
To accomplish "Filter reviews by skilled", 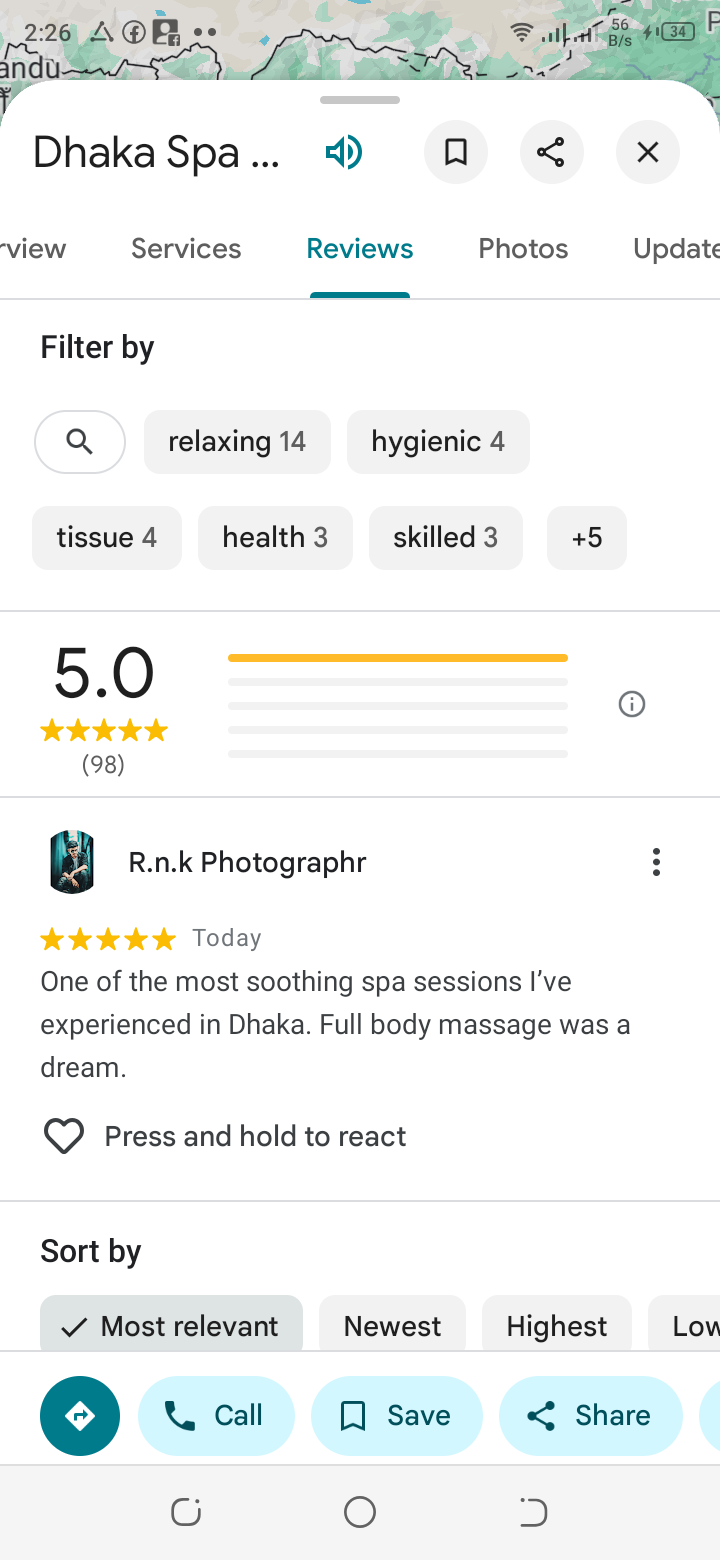I will 445,538.
